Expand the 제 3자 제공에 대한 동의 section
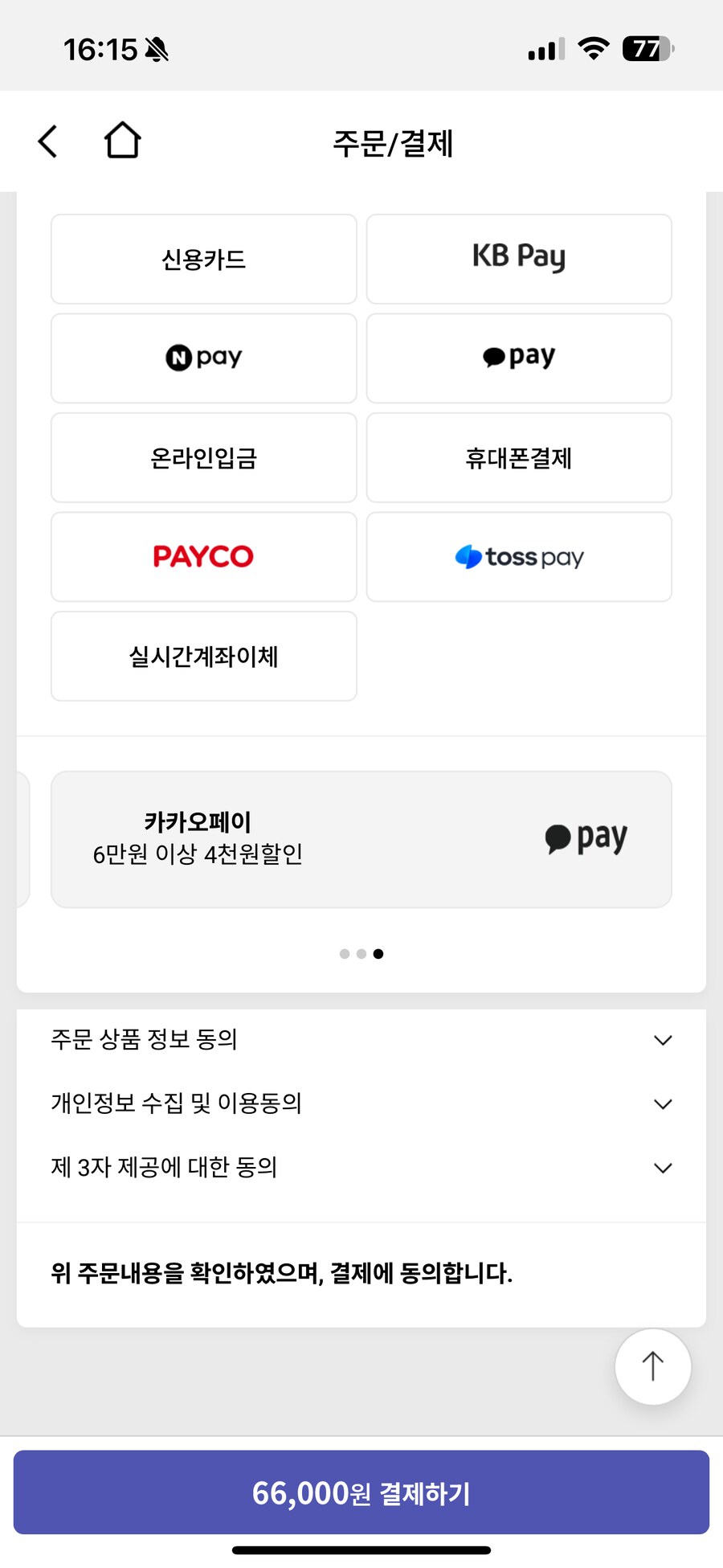Image resolution: width=723 pixels, height=1568 pixels. tap(360, 1168)
